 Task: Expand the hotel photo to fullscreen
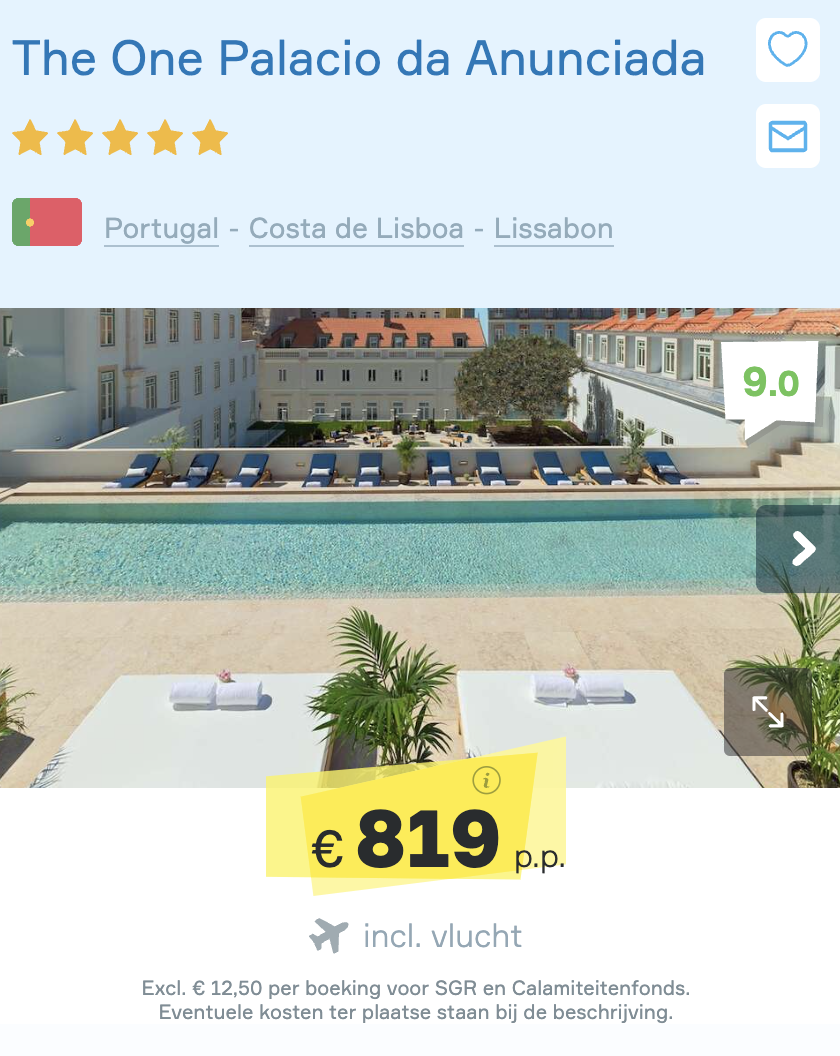tap(768, 711)
